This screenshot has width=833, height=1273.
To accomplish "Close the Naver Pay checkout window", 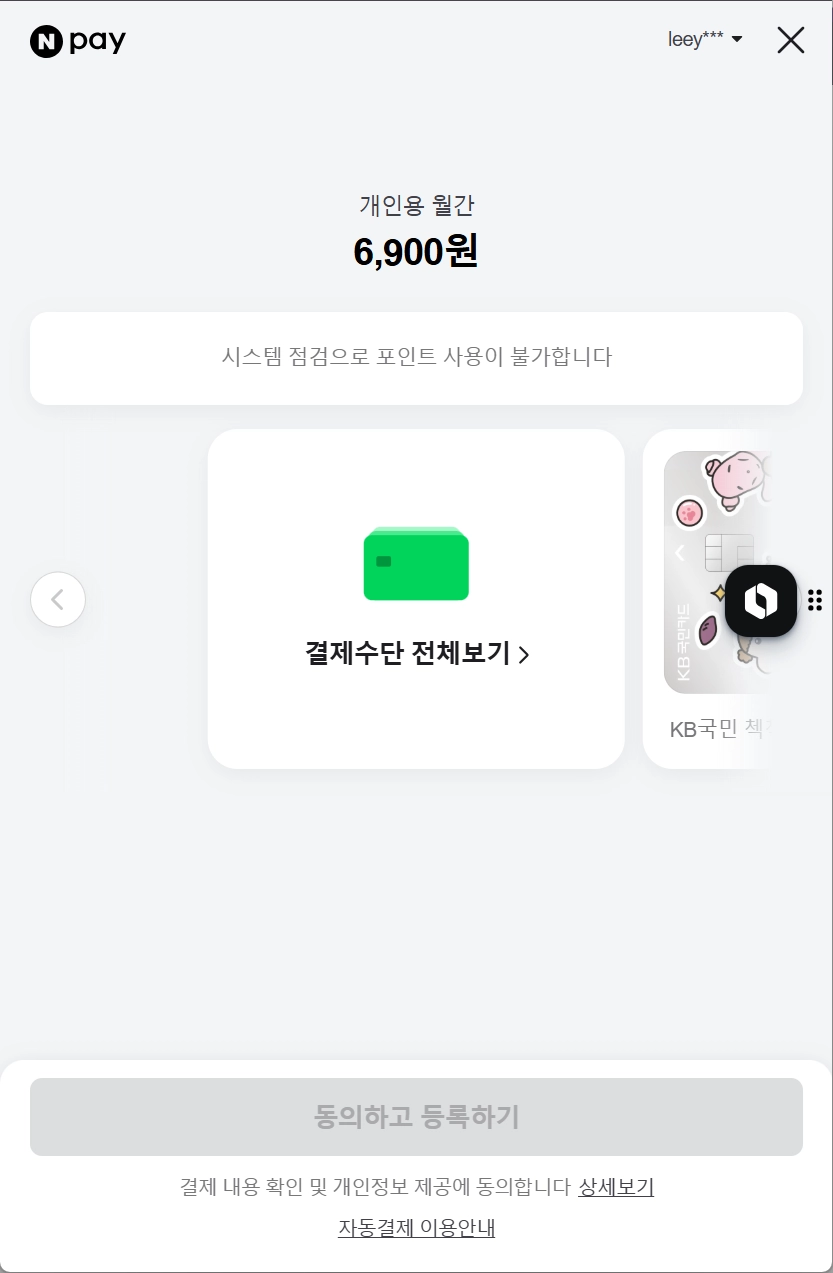I will [790, 40].
